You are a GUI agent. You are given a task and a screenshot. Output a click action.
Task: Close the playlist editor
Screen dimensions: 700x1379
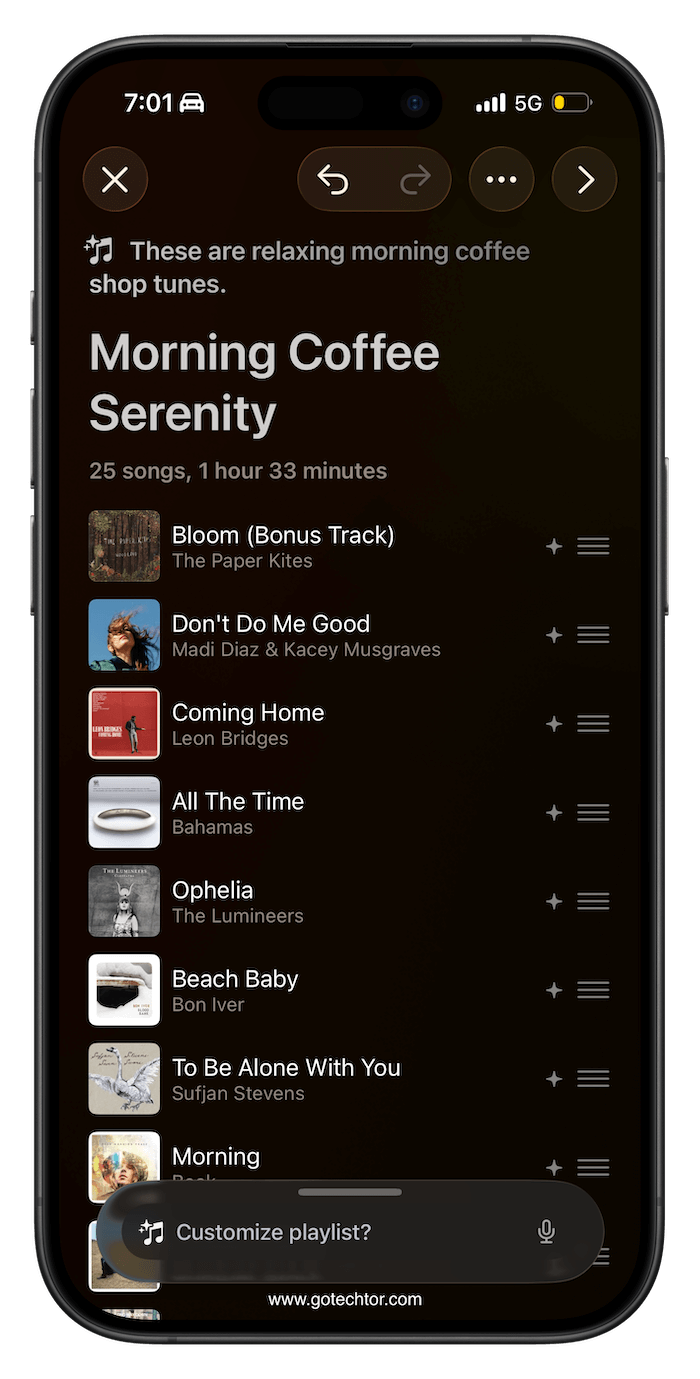115,180
